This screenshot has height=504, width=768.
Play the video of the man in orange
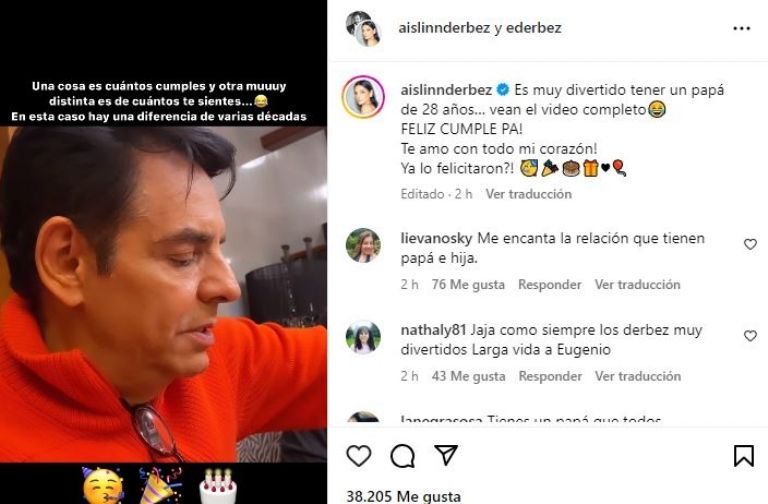click(163, 290)
